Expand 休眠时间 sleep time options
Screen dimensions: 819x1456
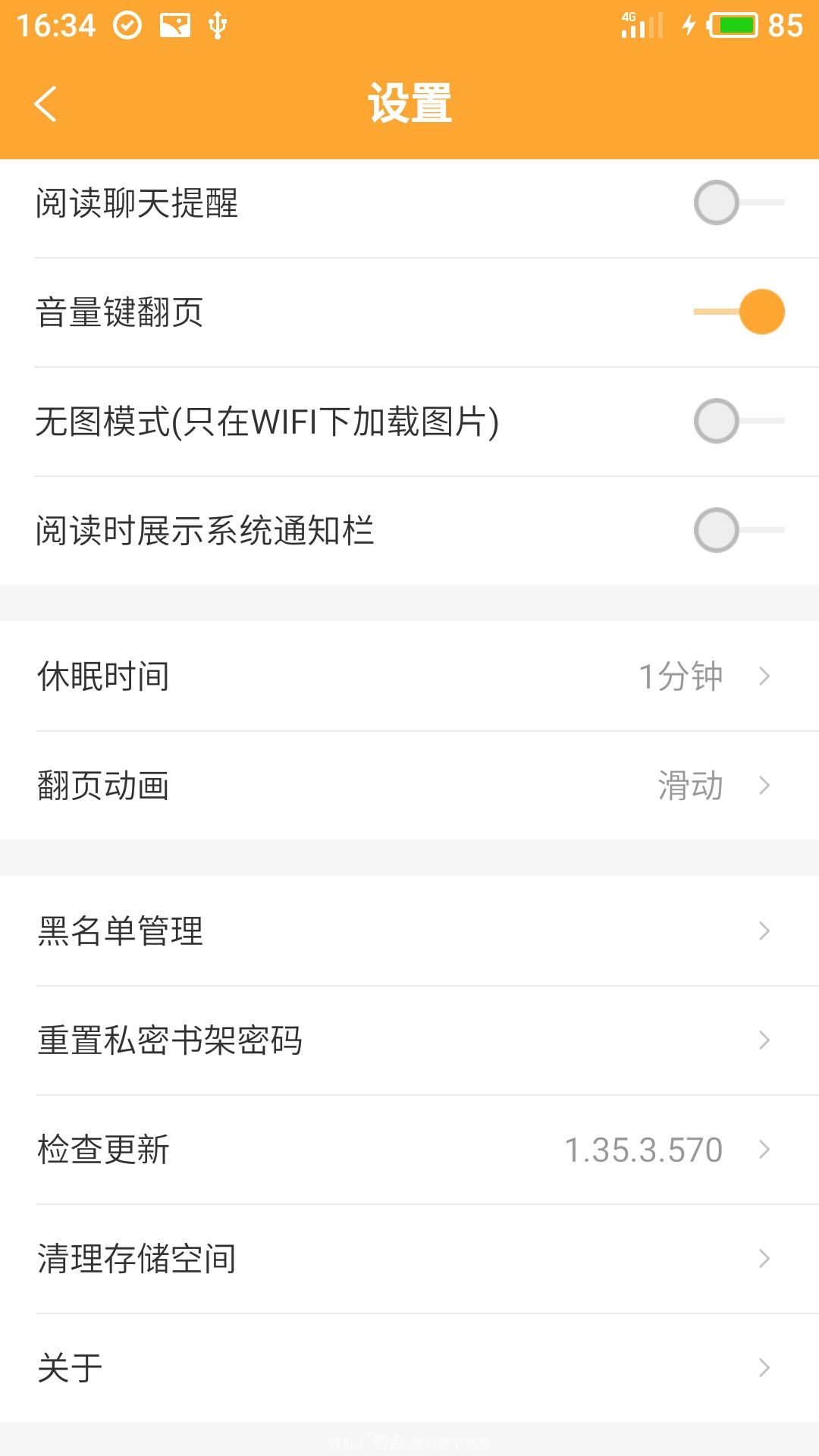click(x=409, y=676)
